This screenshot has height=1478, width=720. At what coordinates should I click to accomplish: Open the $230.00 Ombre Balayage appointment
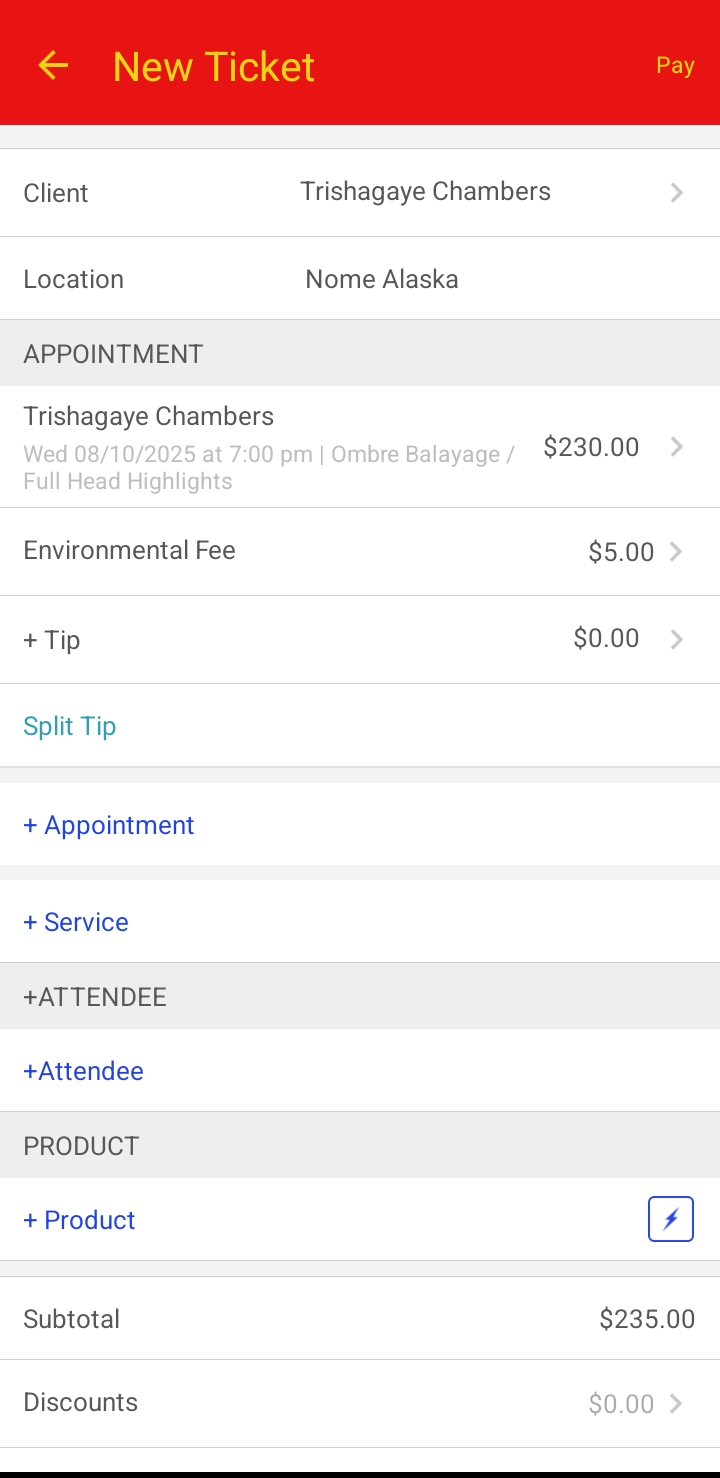360,447
